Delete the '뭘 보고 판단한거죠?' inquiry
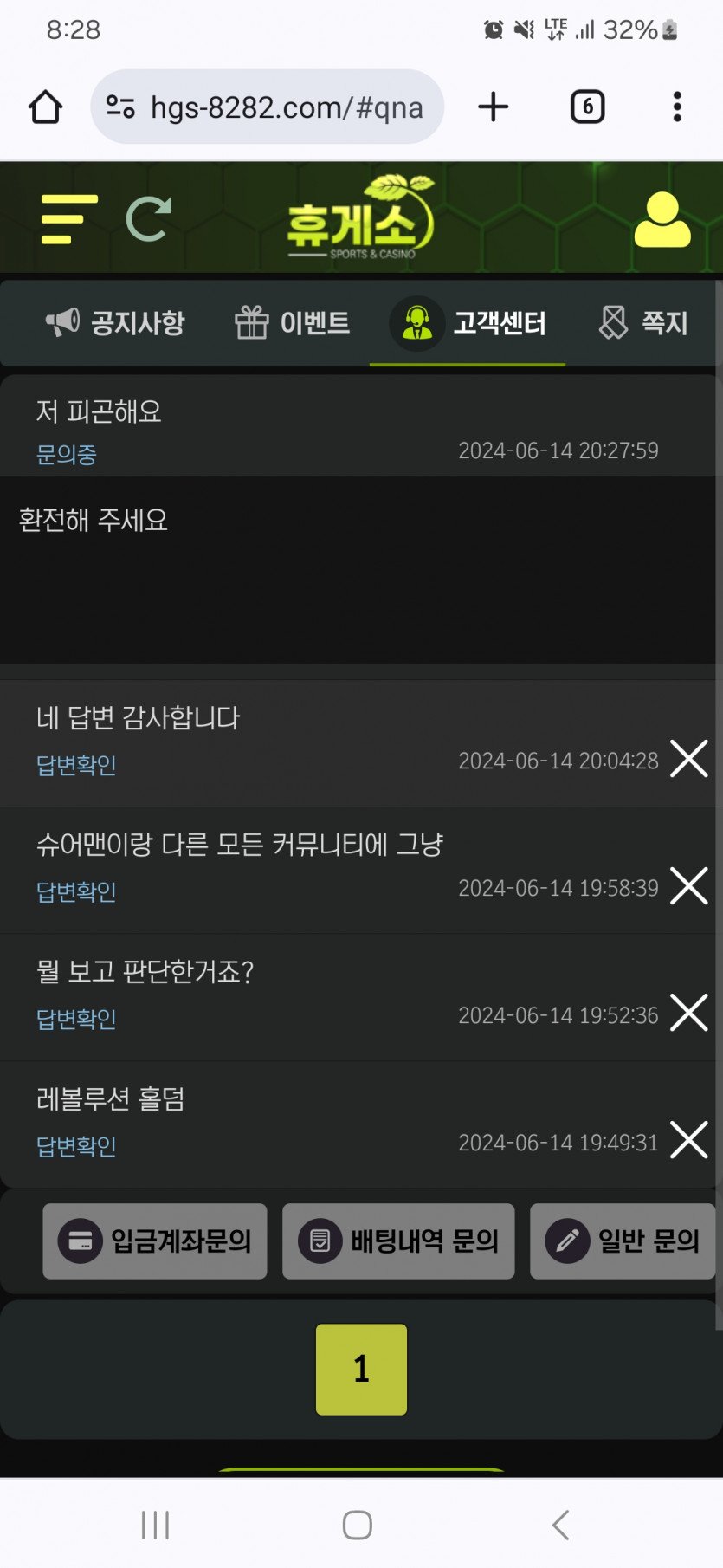Screen dimensions: 723x1568 tap(689, 1013)
